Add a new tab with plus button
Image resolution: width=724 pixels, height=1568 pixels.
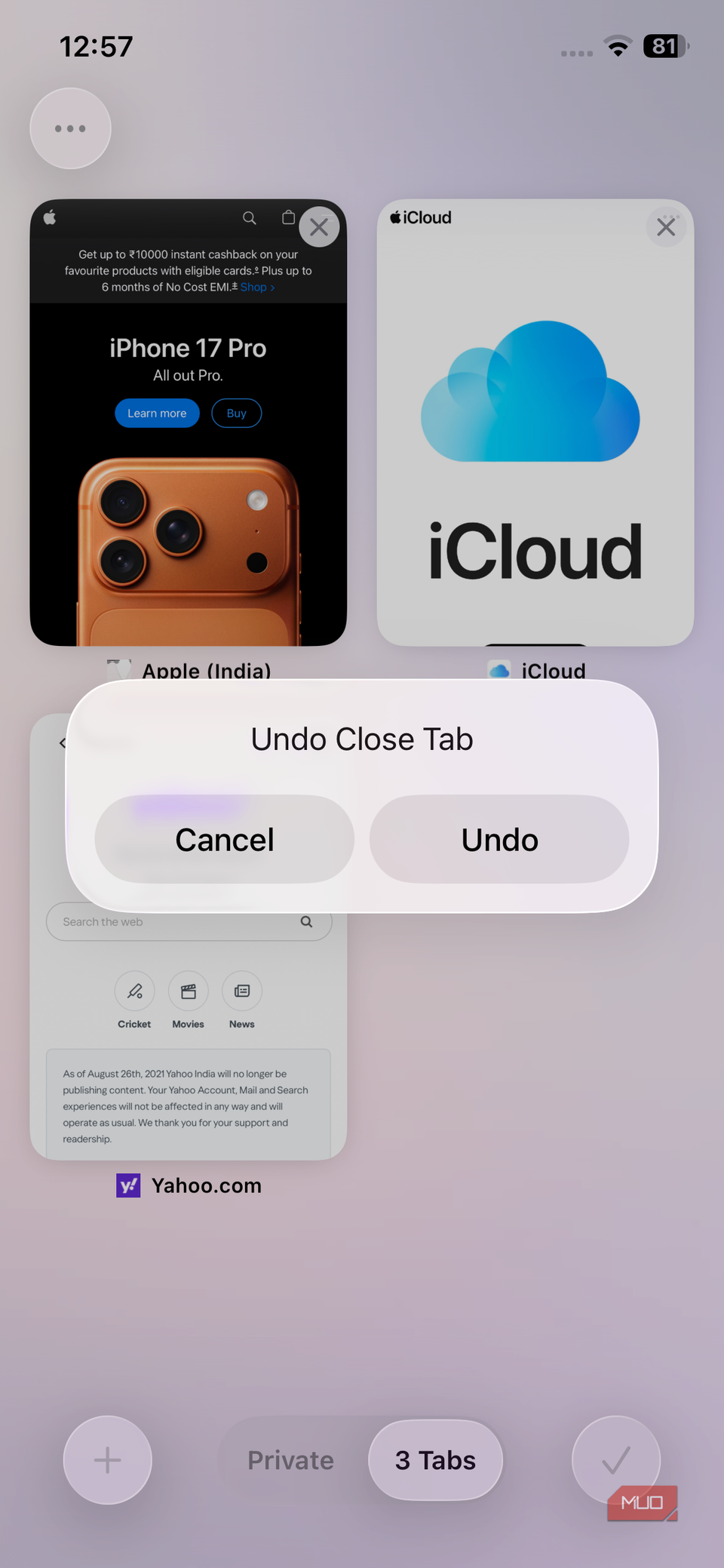[107, 1459]
